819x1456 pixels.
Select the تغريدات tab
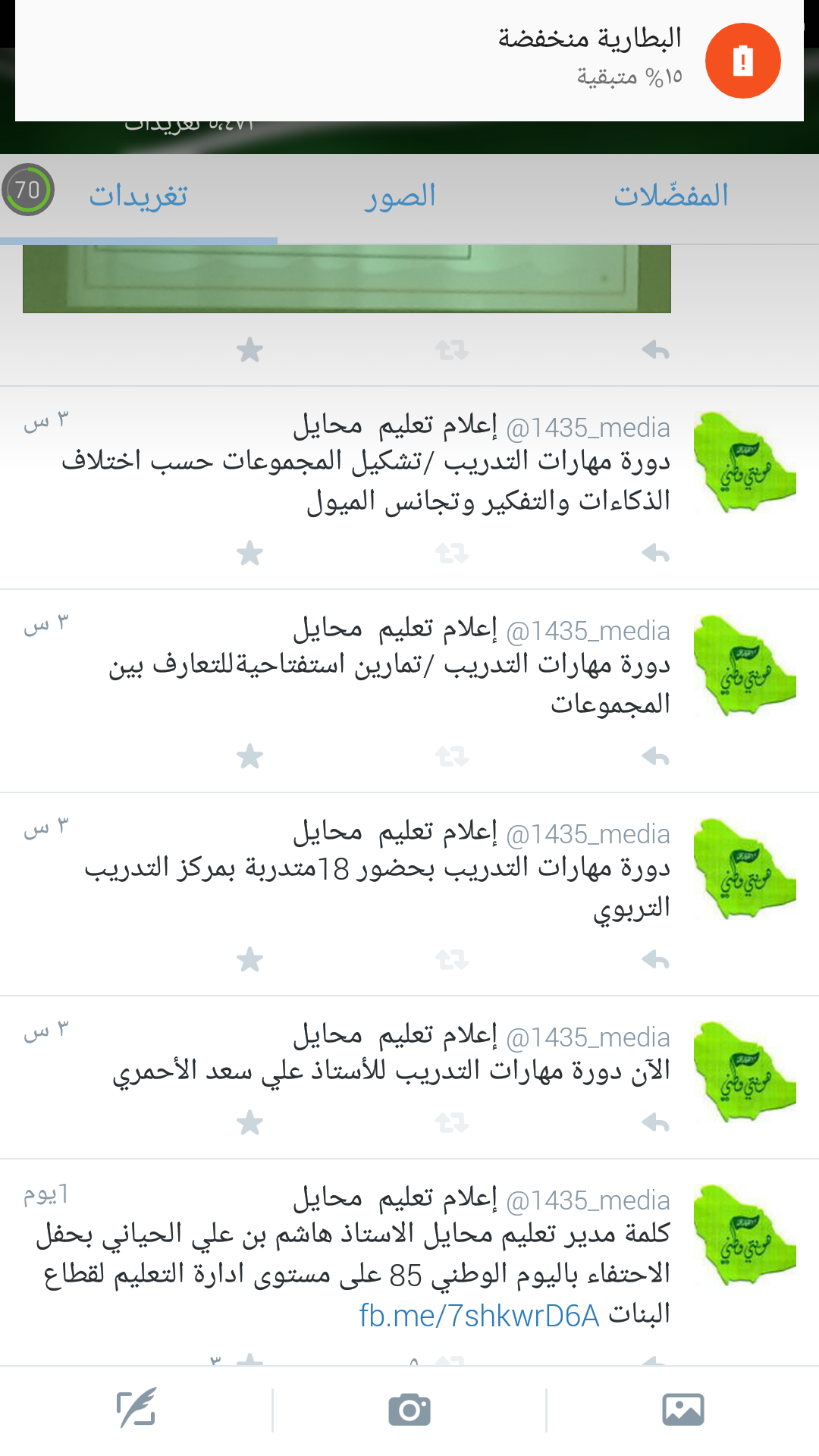[x=139, y=196]
